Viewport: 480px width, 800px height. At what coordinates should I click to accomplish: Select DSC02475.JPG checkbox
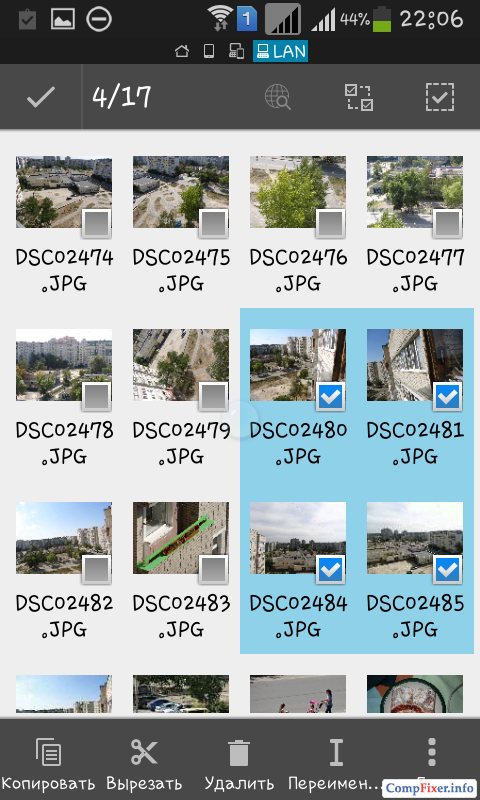click(x=213, y=223)
